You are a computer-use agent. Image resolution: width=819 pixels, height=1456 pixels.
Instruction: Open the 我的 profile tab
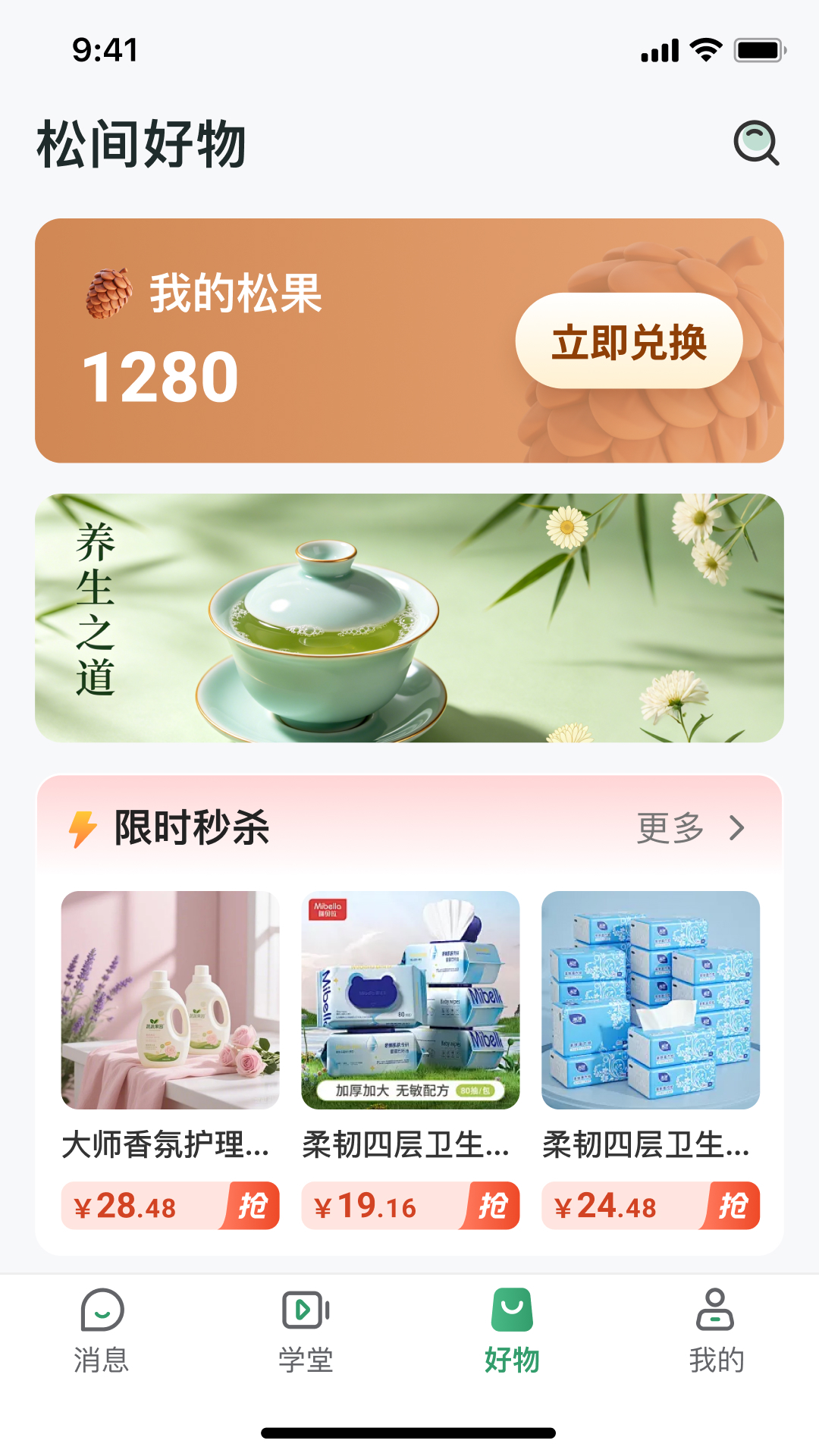(716, 1330)
